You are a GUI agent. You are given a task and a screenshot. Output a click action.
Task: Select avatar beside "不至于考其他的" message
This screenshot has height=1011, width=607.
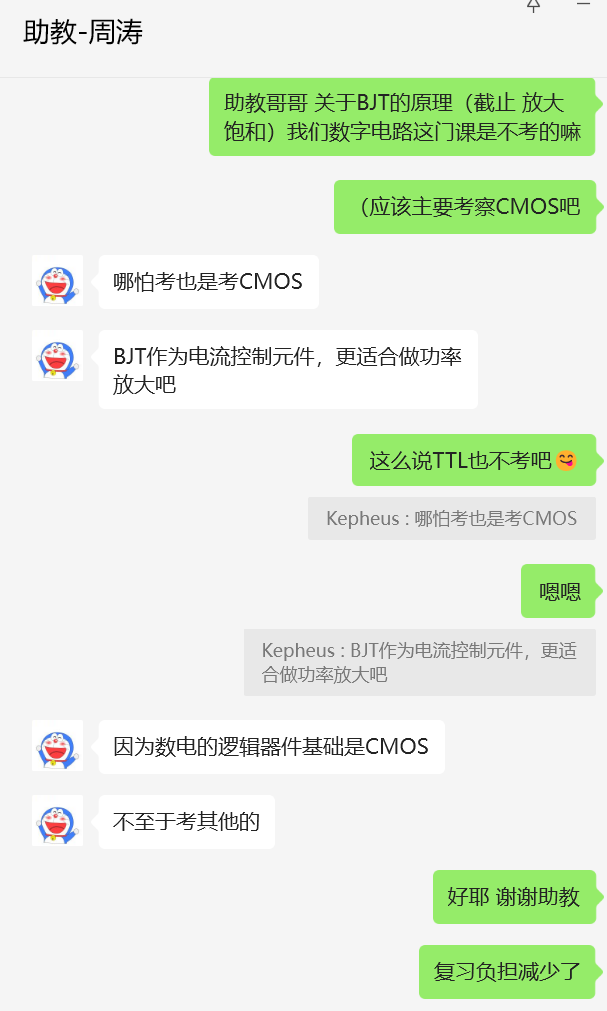58,821
